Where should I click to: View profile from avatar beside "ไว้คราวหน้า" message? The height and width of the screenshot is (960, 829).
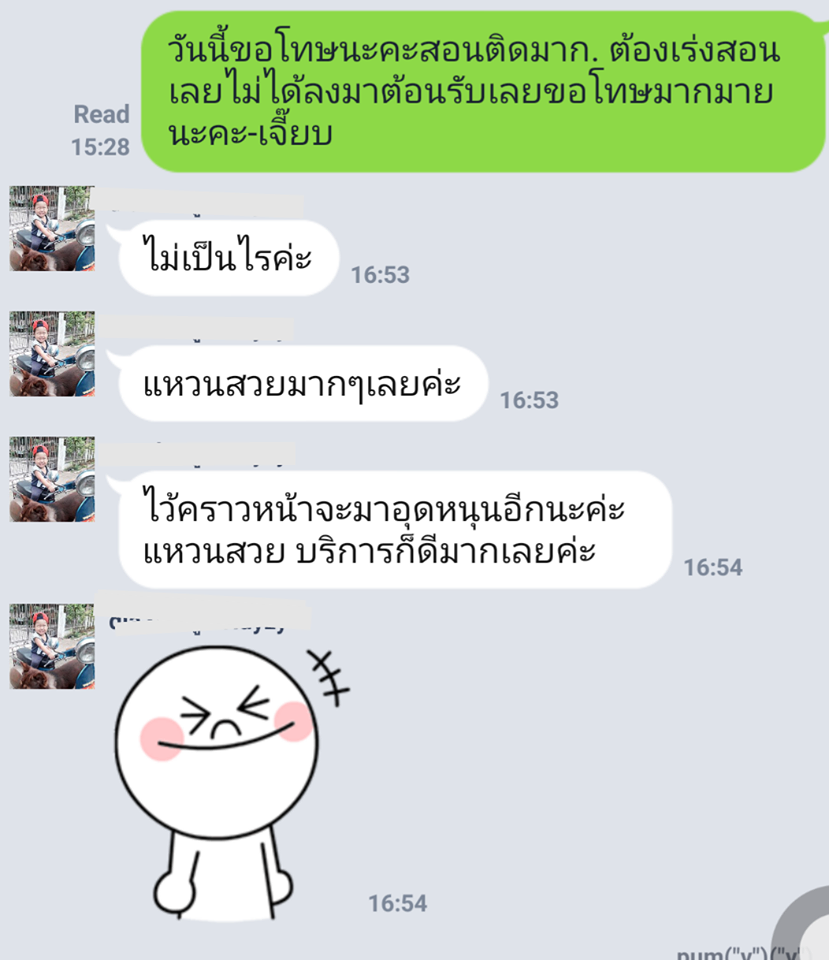pyautogui.click(x=52, y=479)
